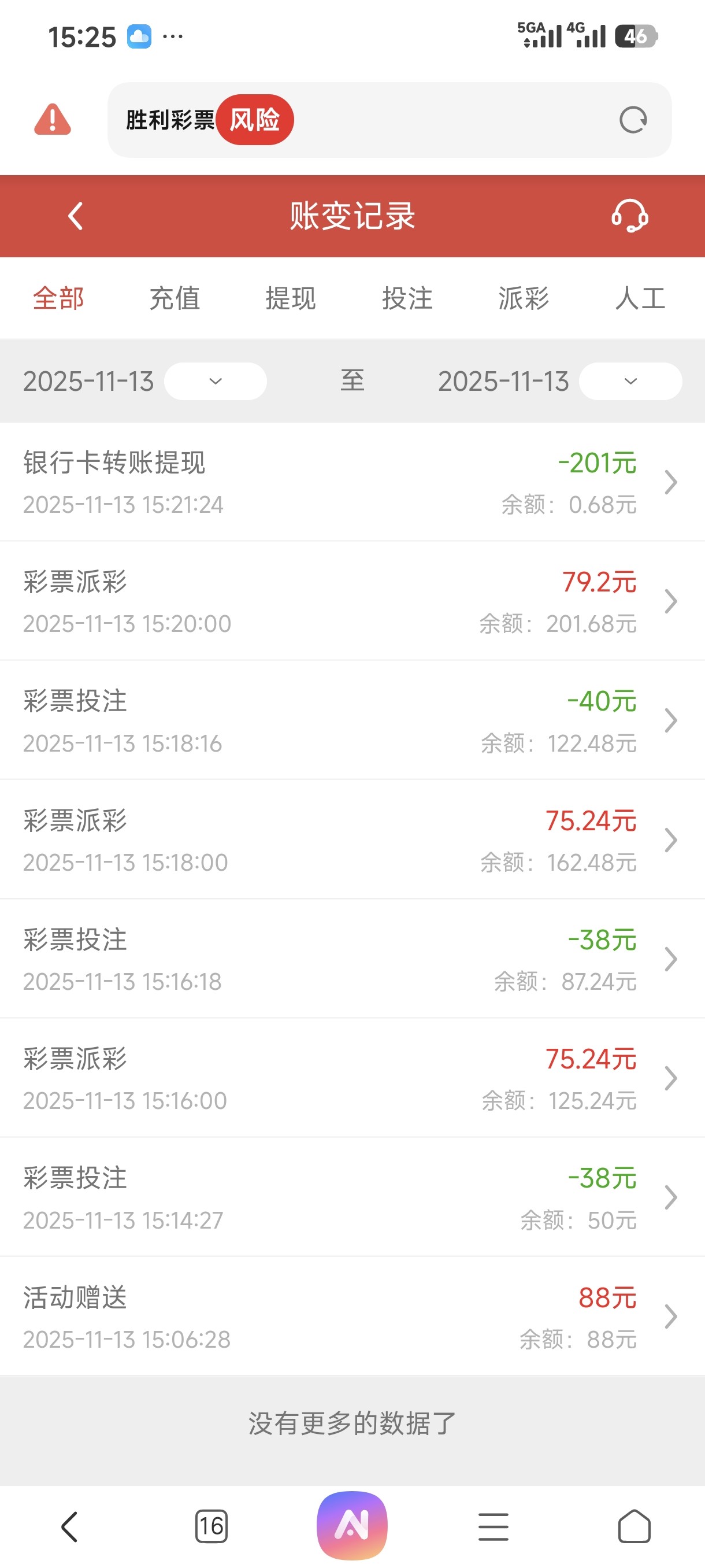Switch to the 人工 tab

[640, 299]
